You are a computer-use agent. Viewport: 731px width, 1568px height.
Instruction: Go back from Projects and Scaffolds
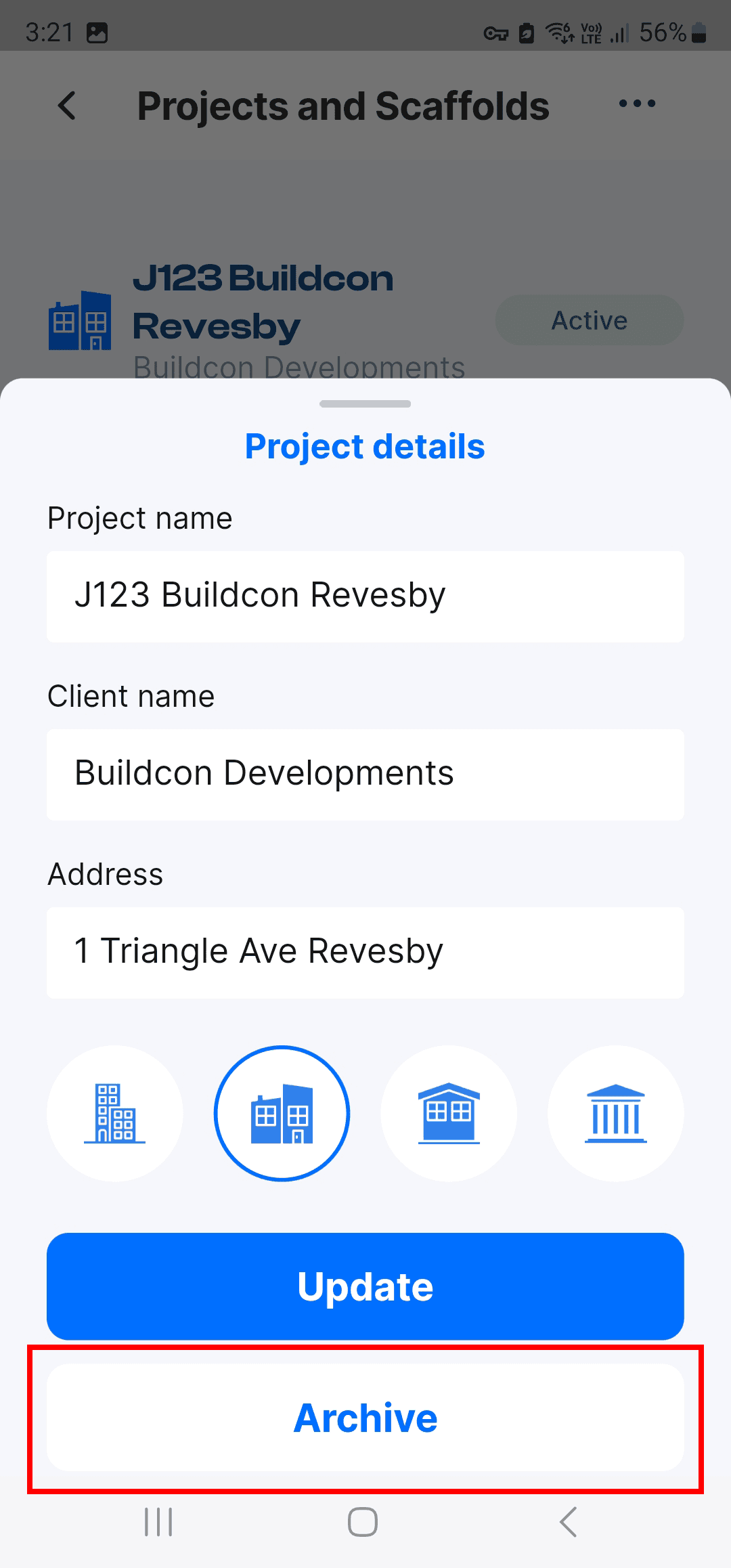(x=67, y=106)
